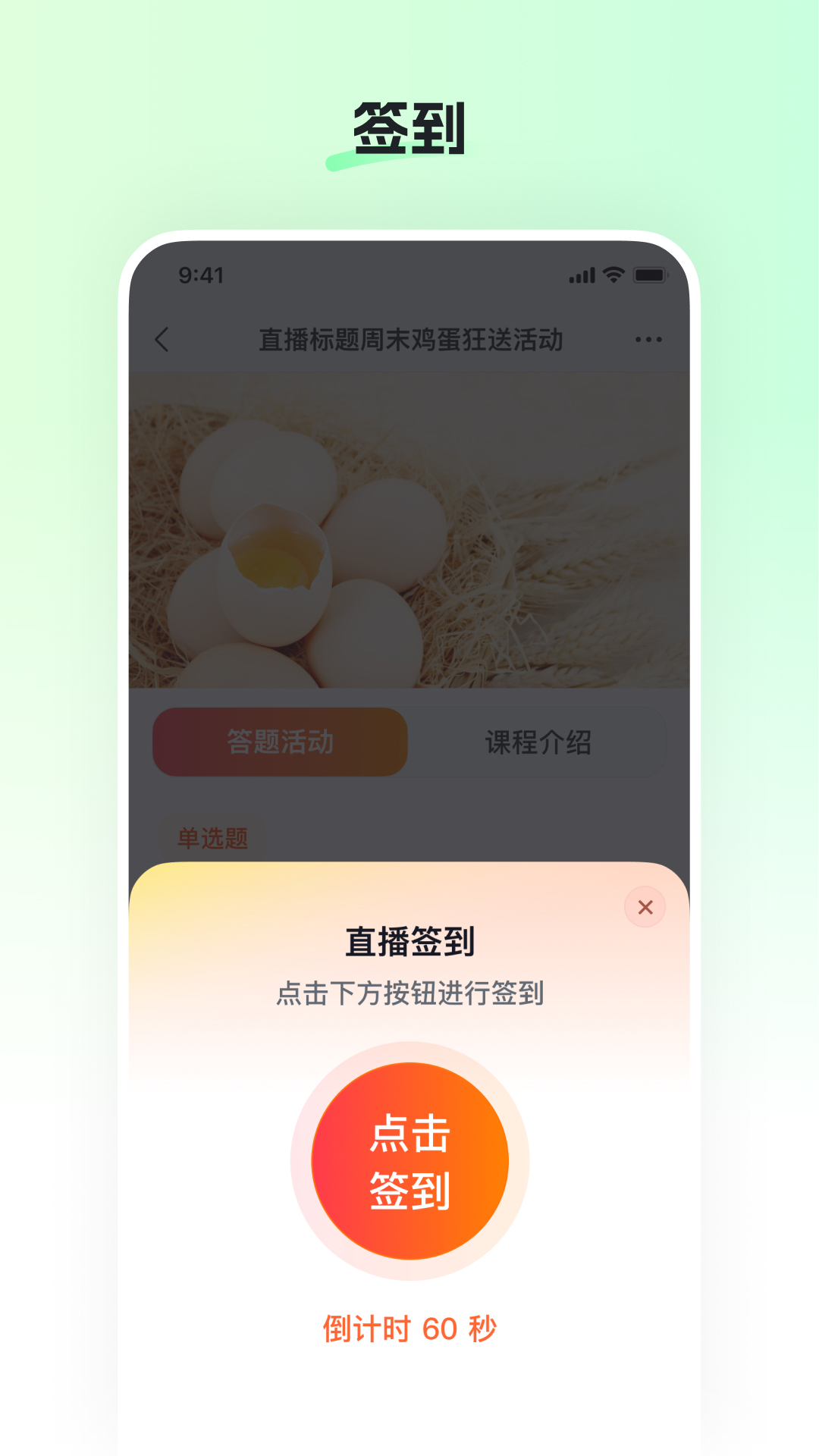Screen dimensions: 819x1456
Task: Tap the back arrow in the navigation bar
Action: point(162,340)
